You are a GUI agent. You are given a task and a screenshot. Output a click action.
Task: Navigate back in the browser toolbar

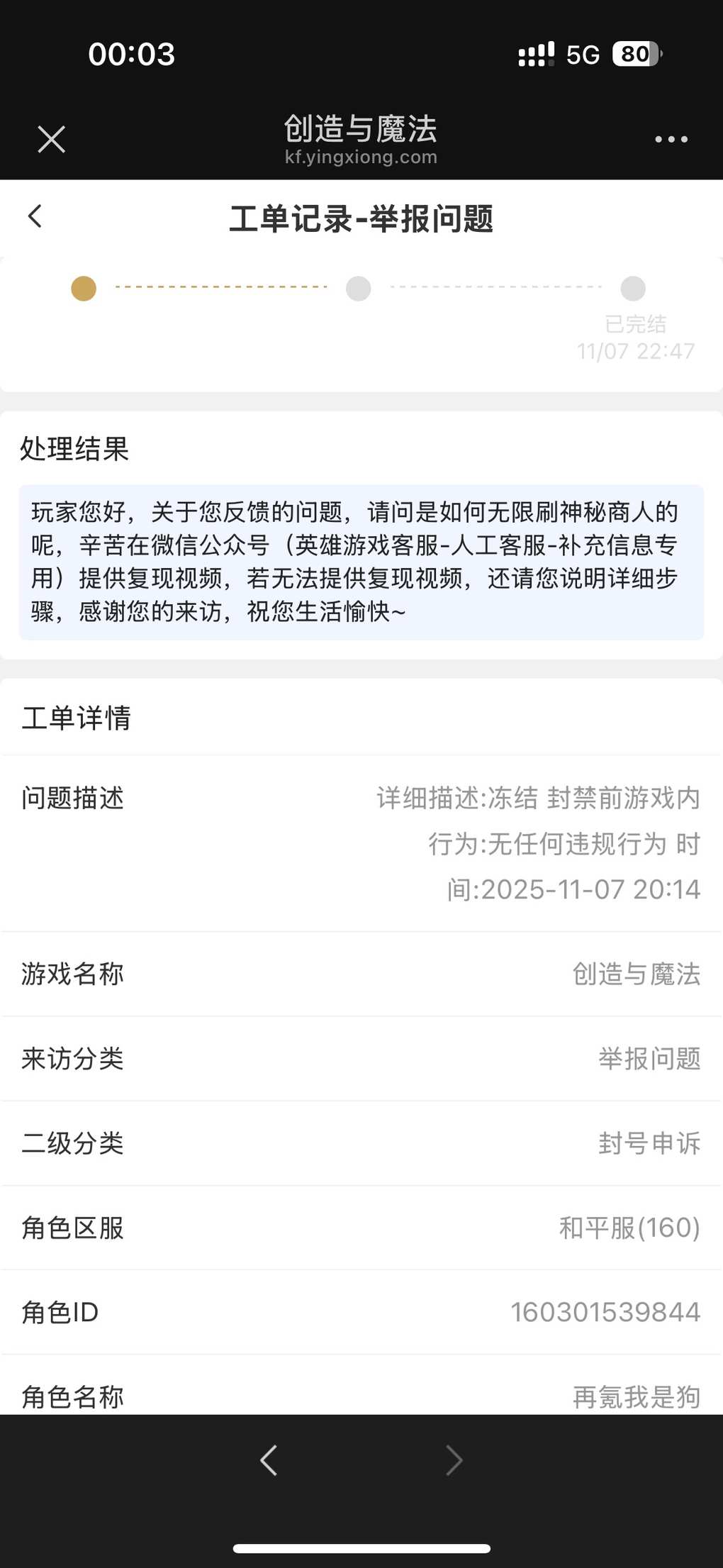[x=269, y=1460]
